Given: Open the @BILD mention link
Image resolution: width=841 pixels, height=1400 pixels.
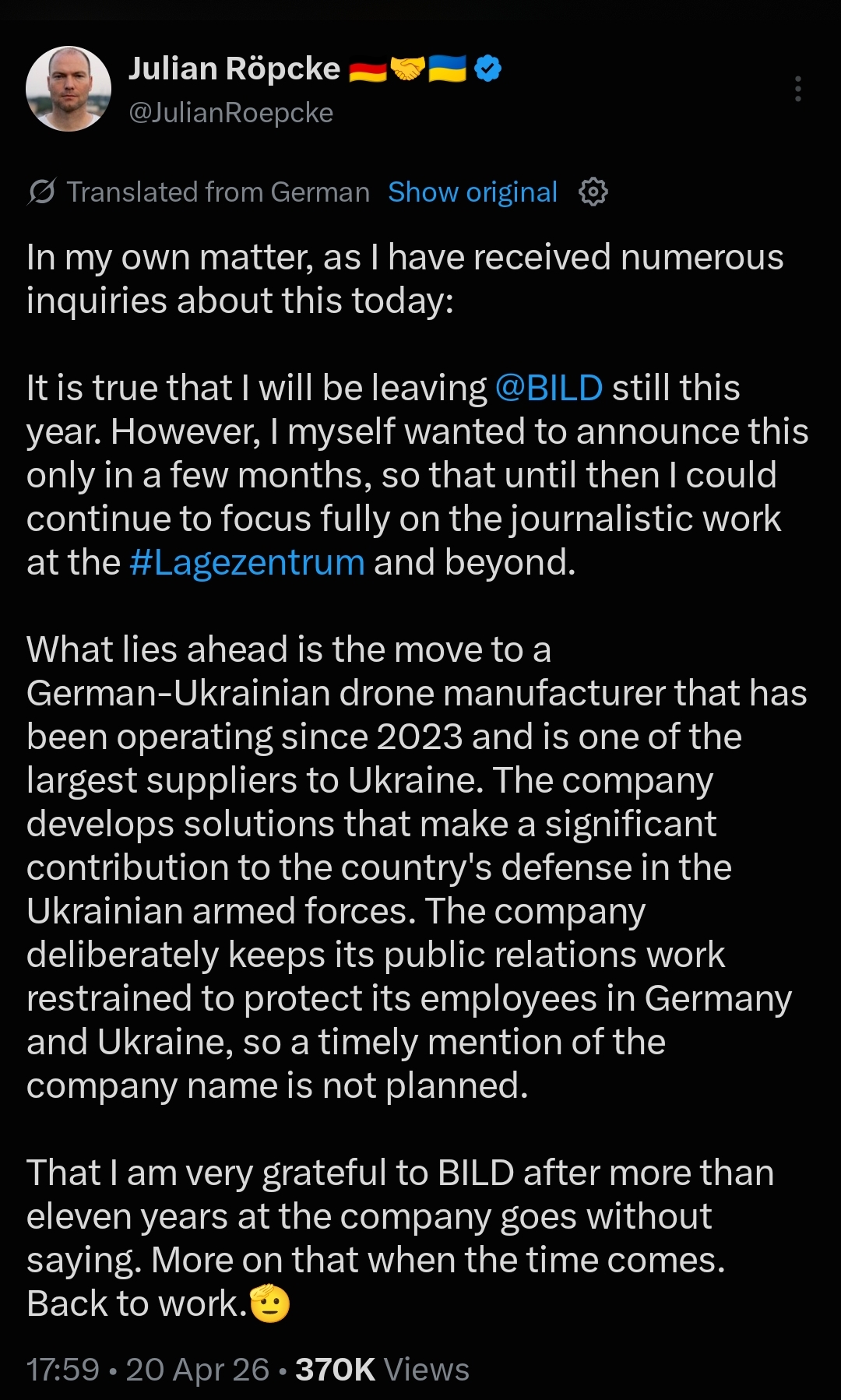Looking at the screenshot, I should click(x=549, y=388).
